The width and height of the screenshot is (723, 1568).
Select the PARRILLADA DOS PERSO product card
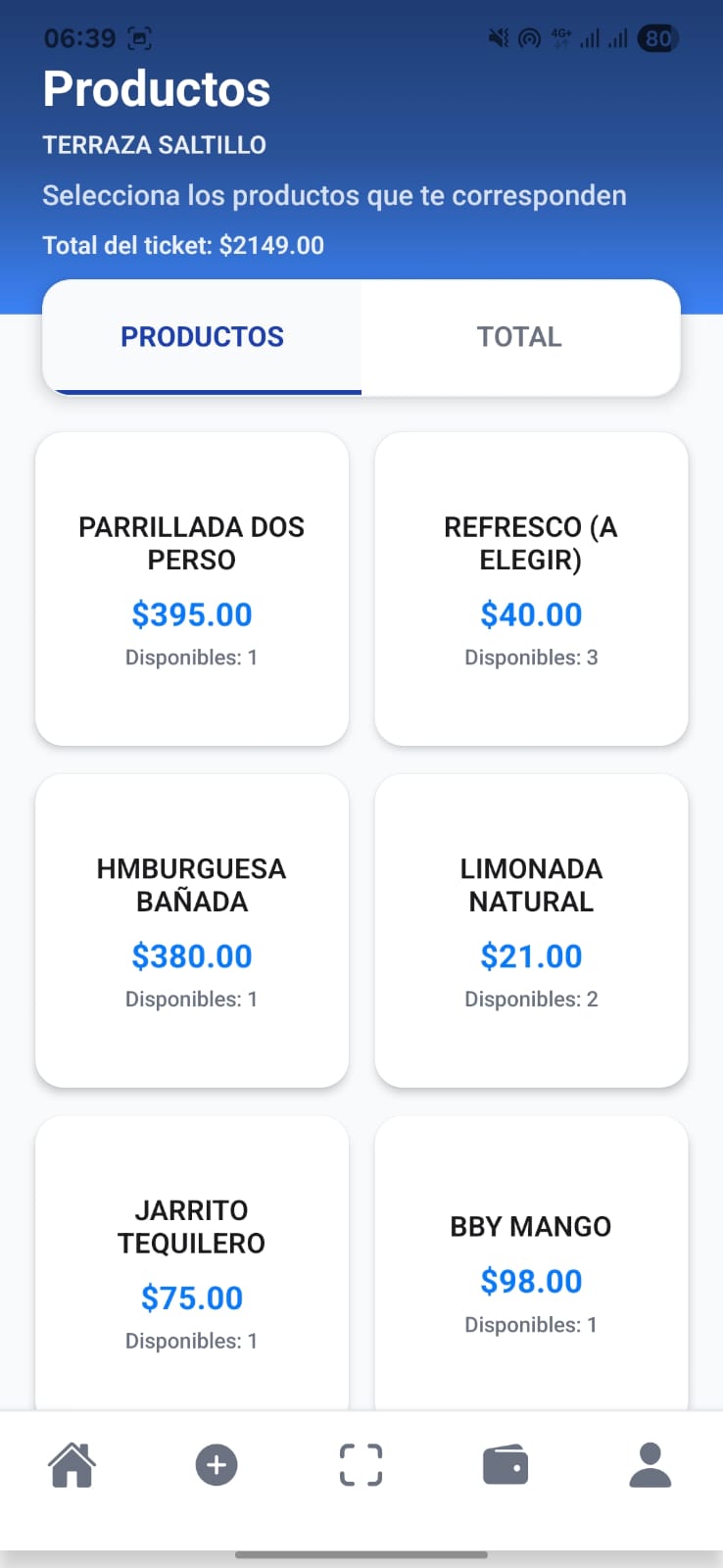(192, 588)
